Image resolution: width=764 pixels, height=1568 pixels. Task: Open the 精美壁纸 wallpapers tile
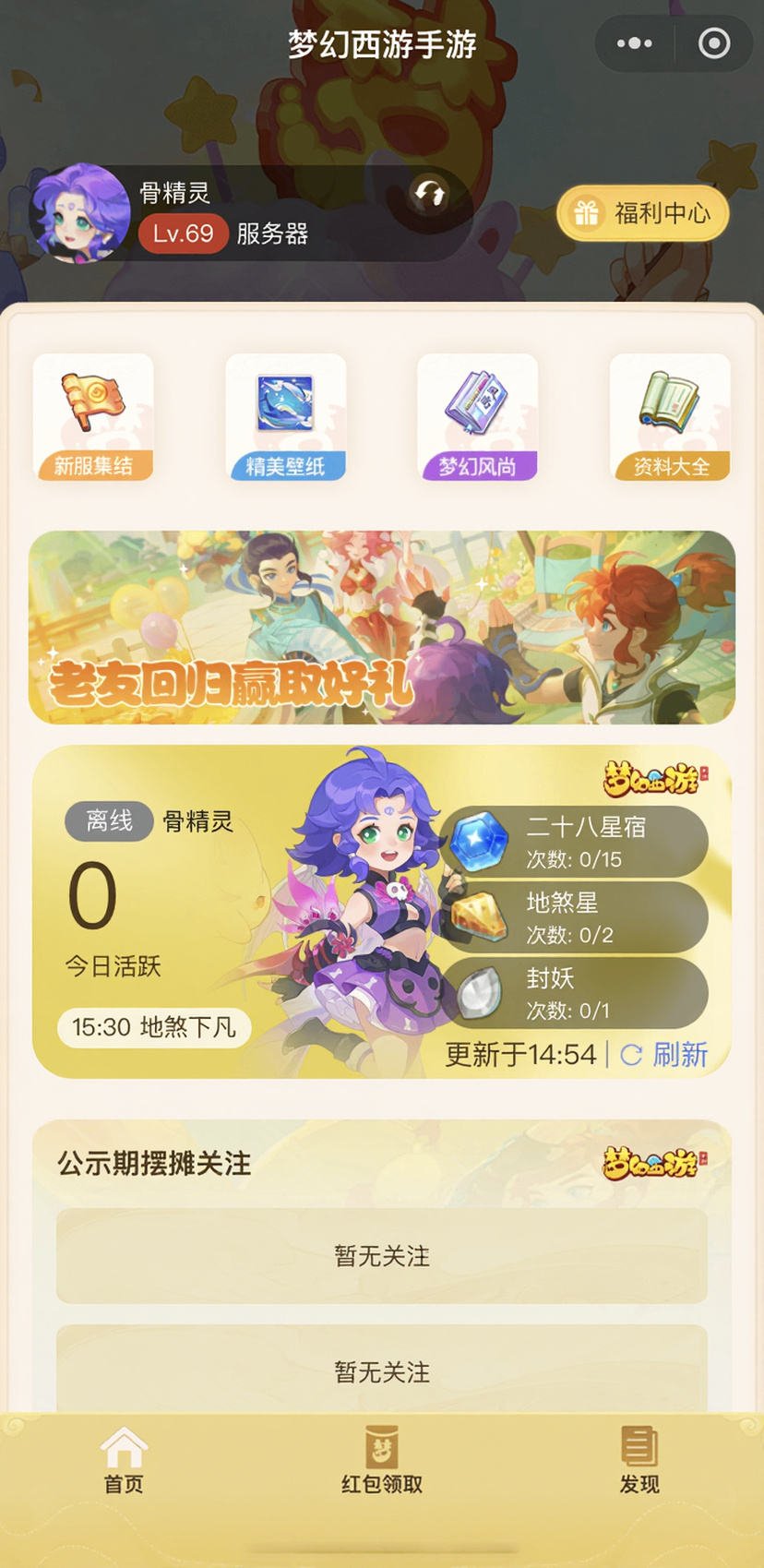(285, 417)
